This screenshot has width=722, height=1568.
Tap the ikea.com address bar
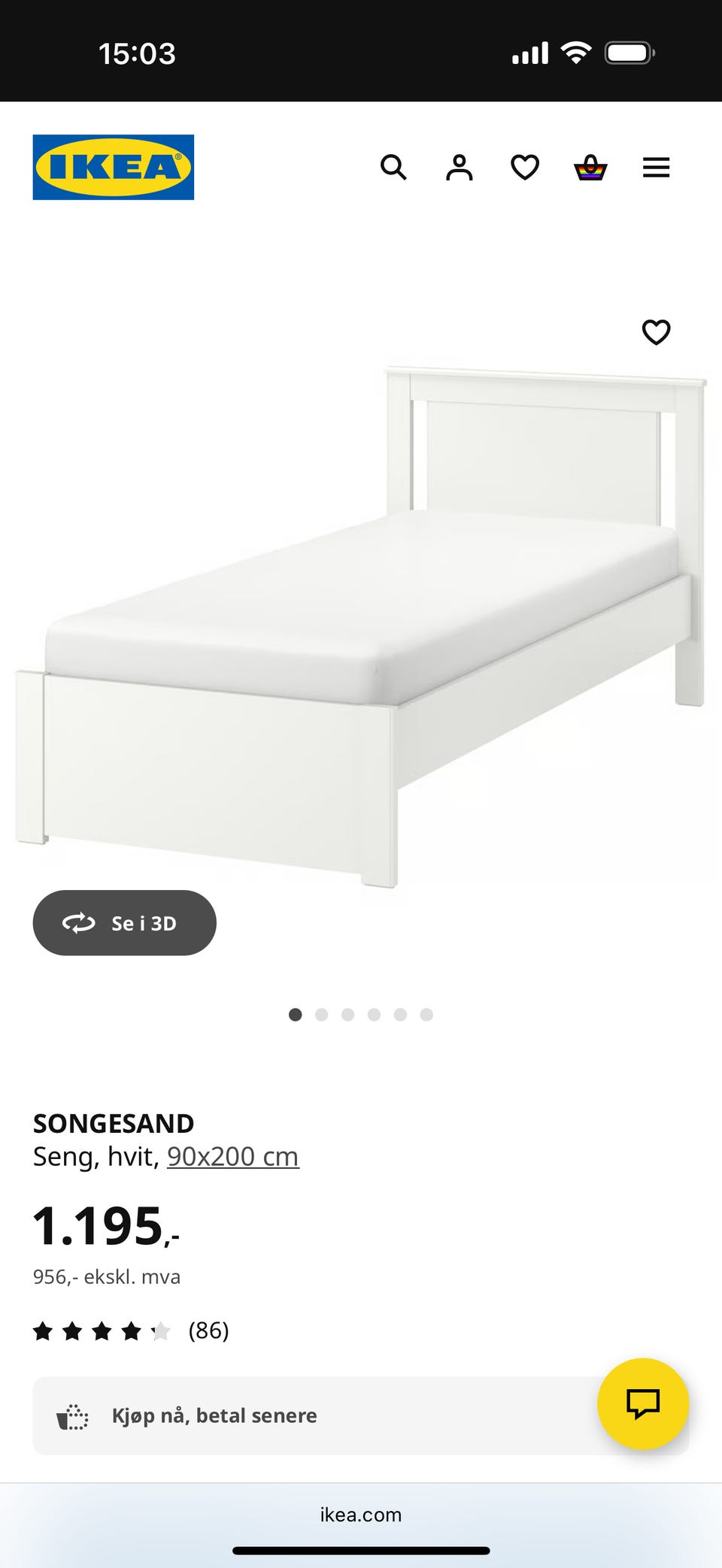click(361, 1514)
